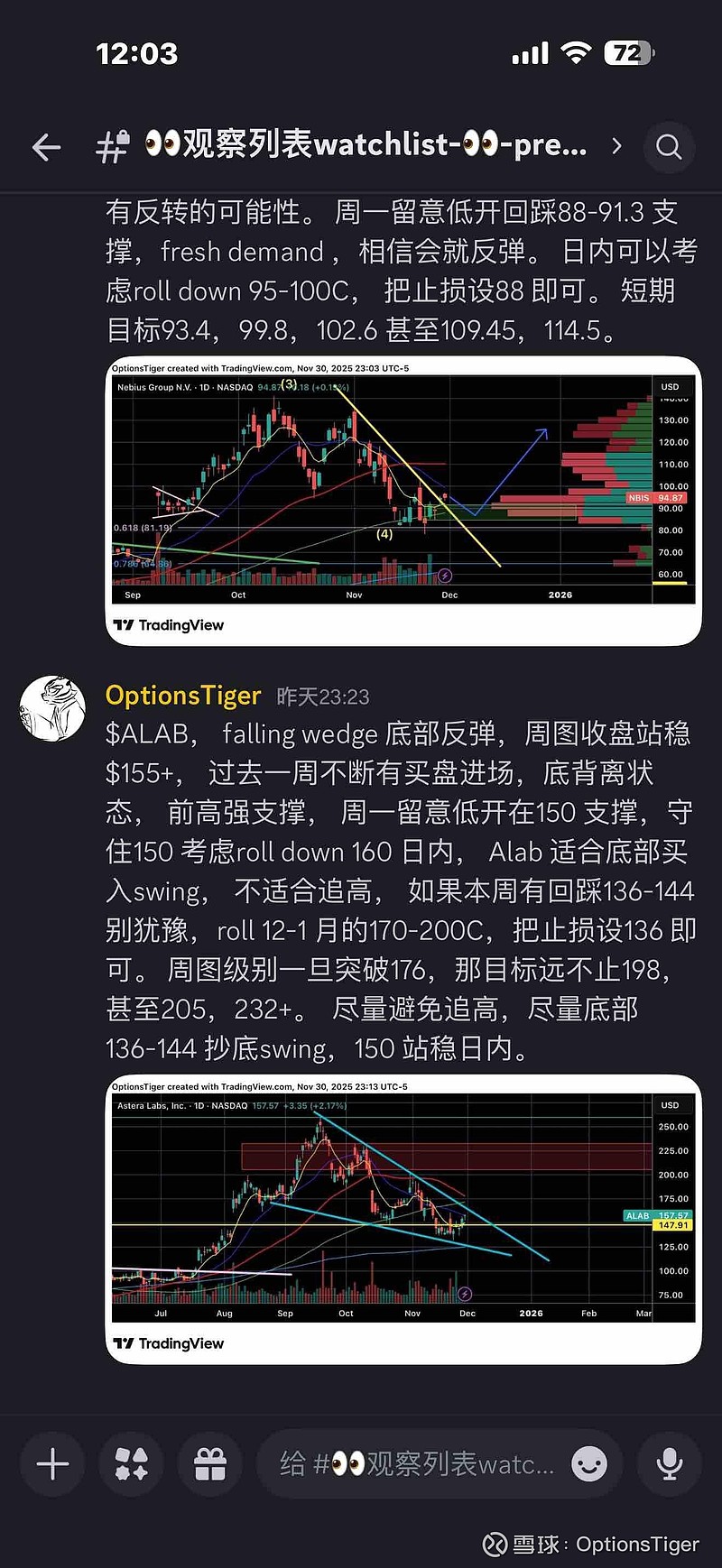The width and height of the screenshot is (722, 1568).
Task: Open the emoji picker in the message bar
Action: click(591, 1464)
